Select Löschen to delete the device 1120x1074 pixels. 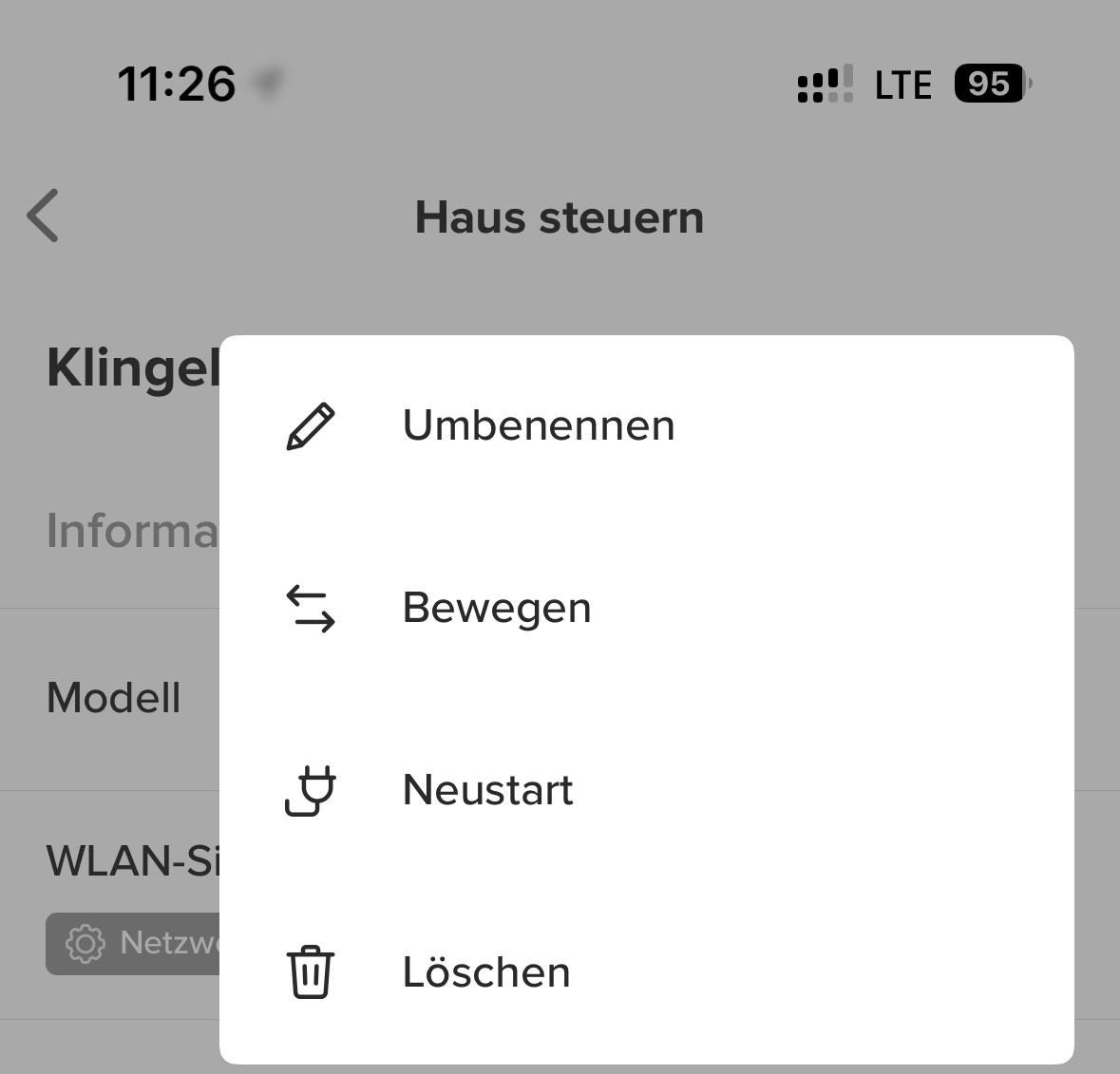[x=485, y=972]
